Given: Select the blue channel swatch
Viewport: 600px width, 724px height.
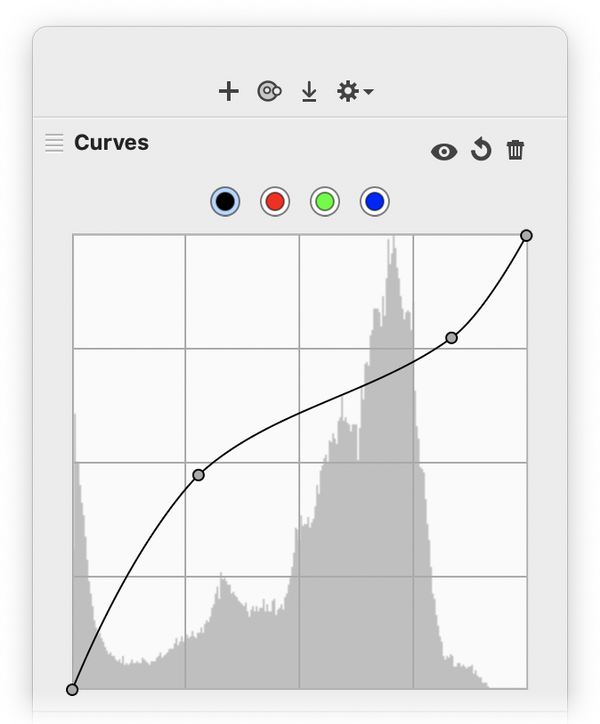Looking at the screenshot, I should [x=374, y=202].
